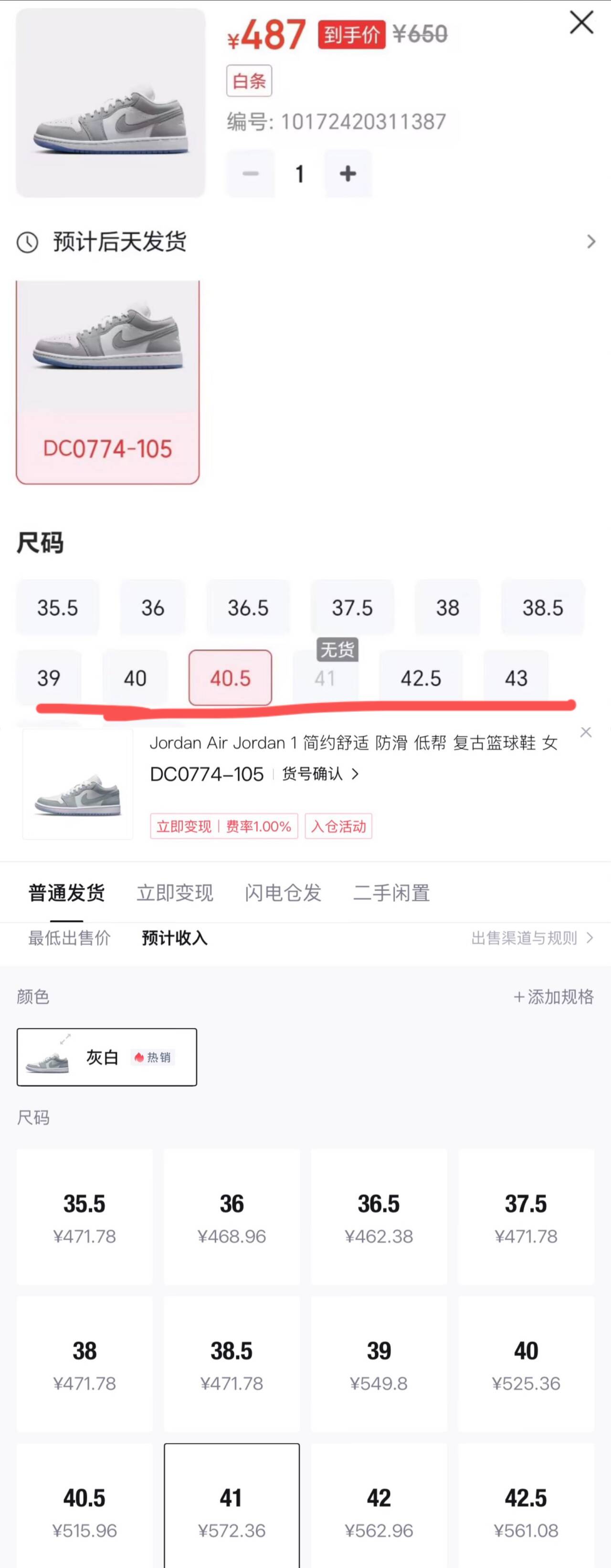Show 最低出售价 view

tap(69, 938)
